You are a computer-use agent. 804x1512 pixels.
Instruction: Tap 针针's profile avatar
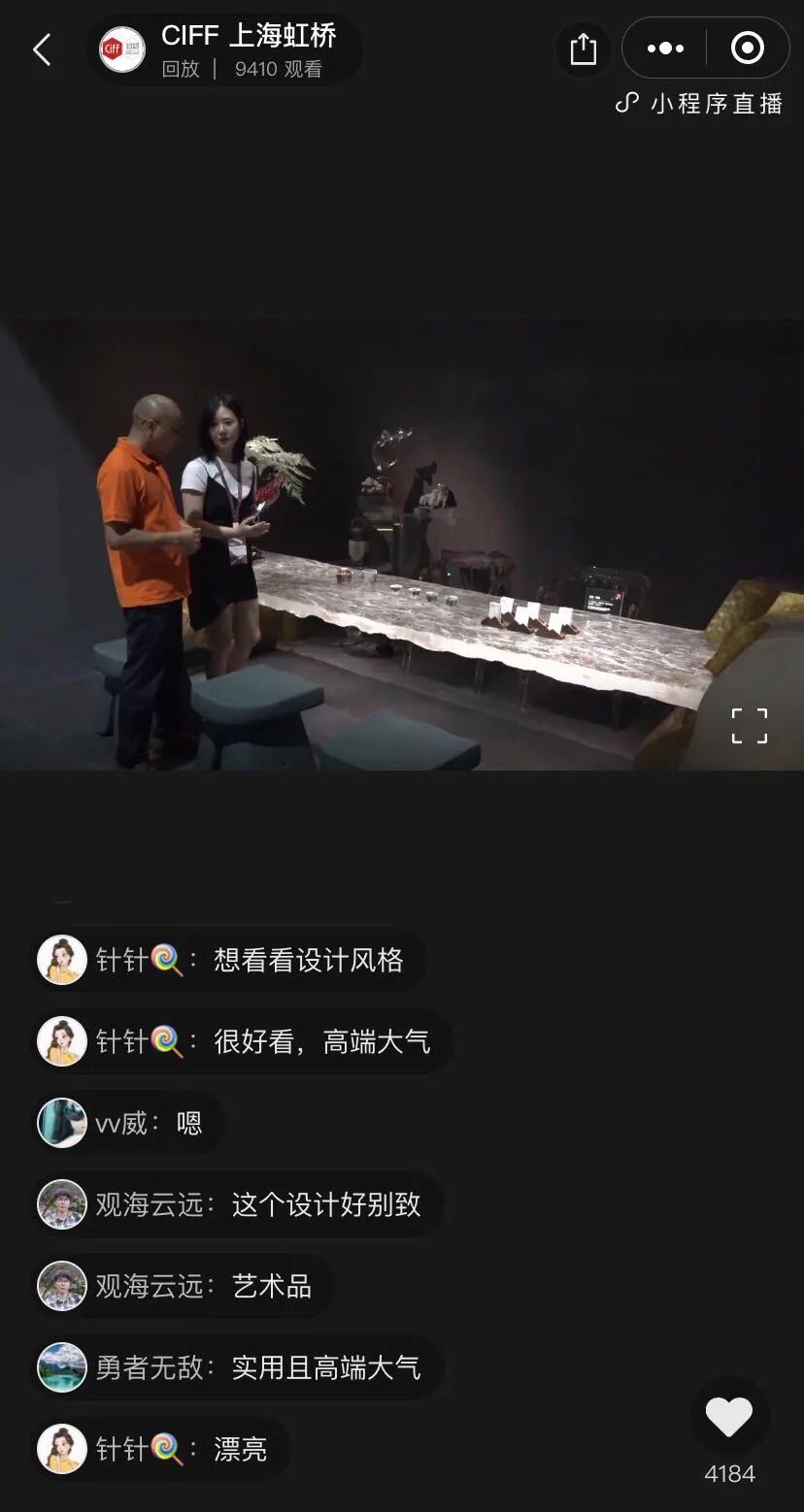click(x=60, y=959)
